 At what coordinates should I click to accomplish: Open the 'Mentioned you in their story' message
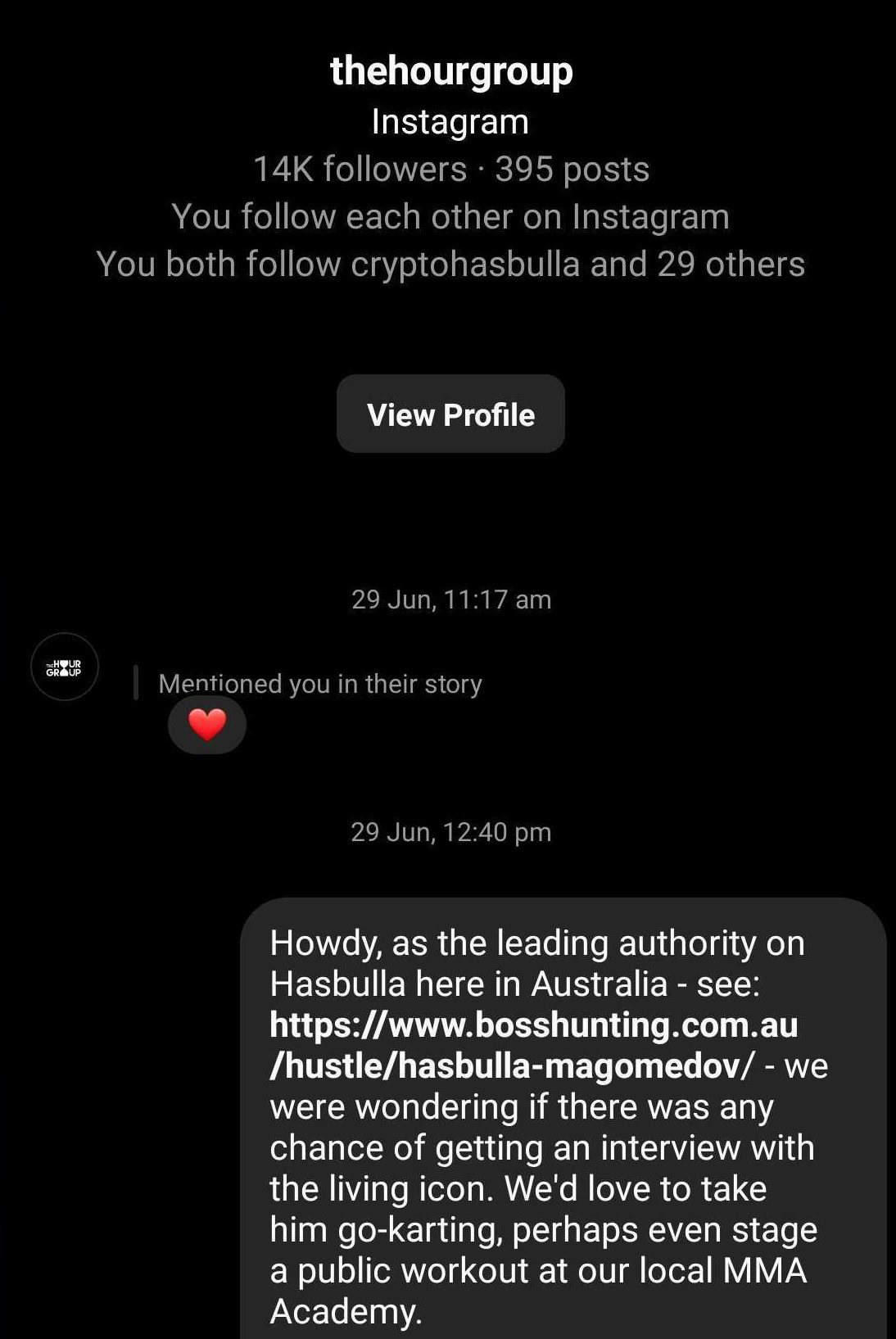pos(319,683)
